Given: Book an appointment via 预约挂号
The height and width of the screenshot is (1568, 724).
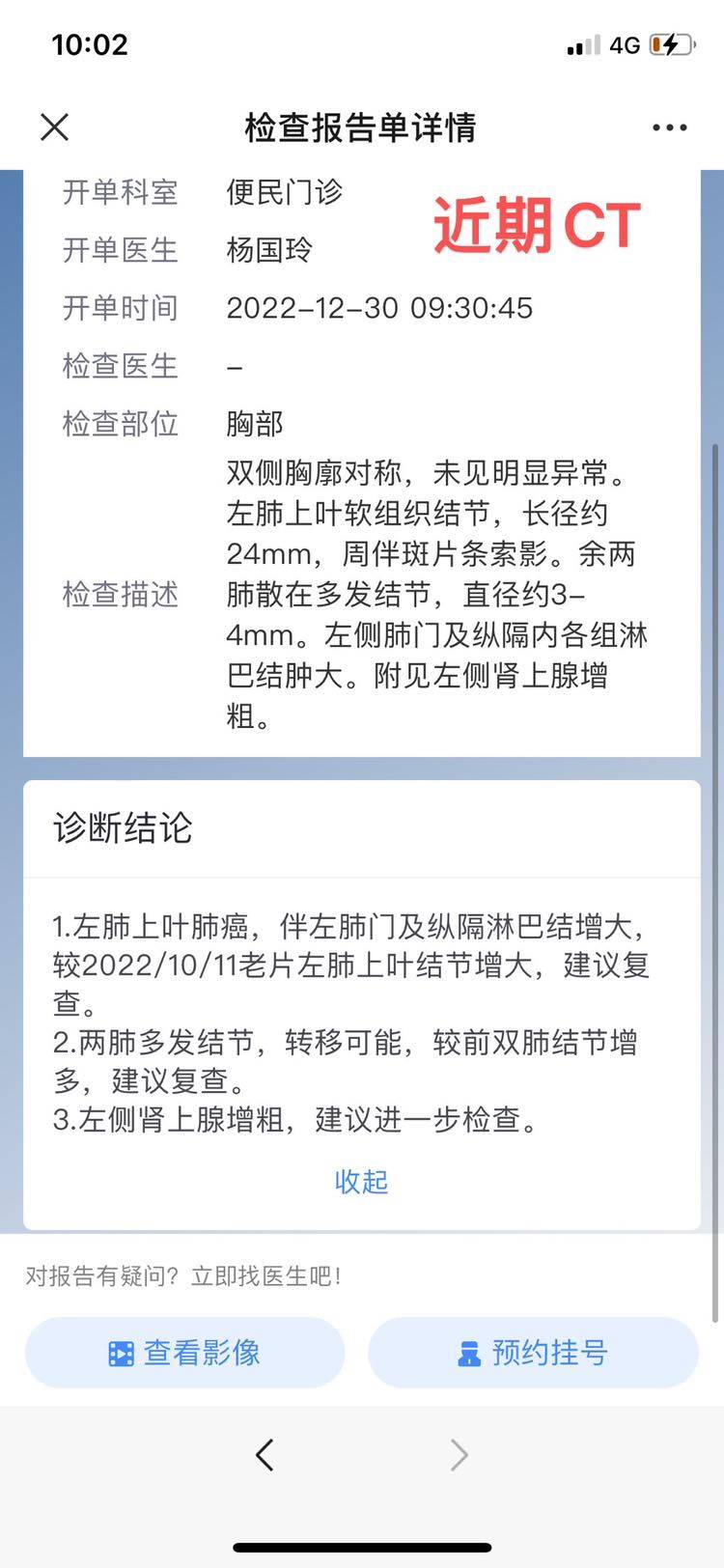Looking at the screenshot, I should click(533, 1353).
